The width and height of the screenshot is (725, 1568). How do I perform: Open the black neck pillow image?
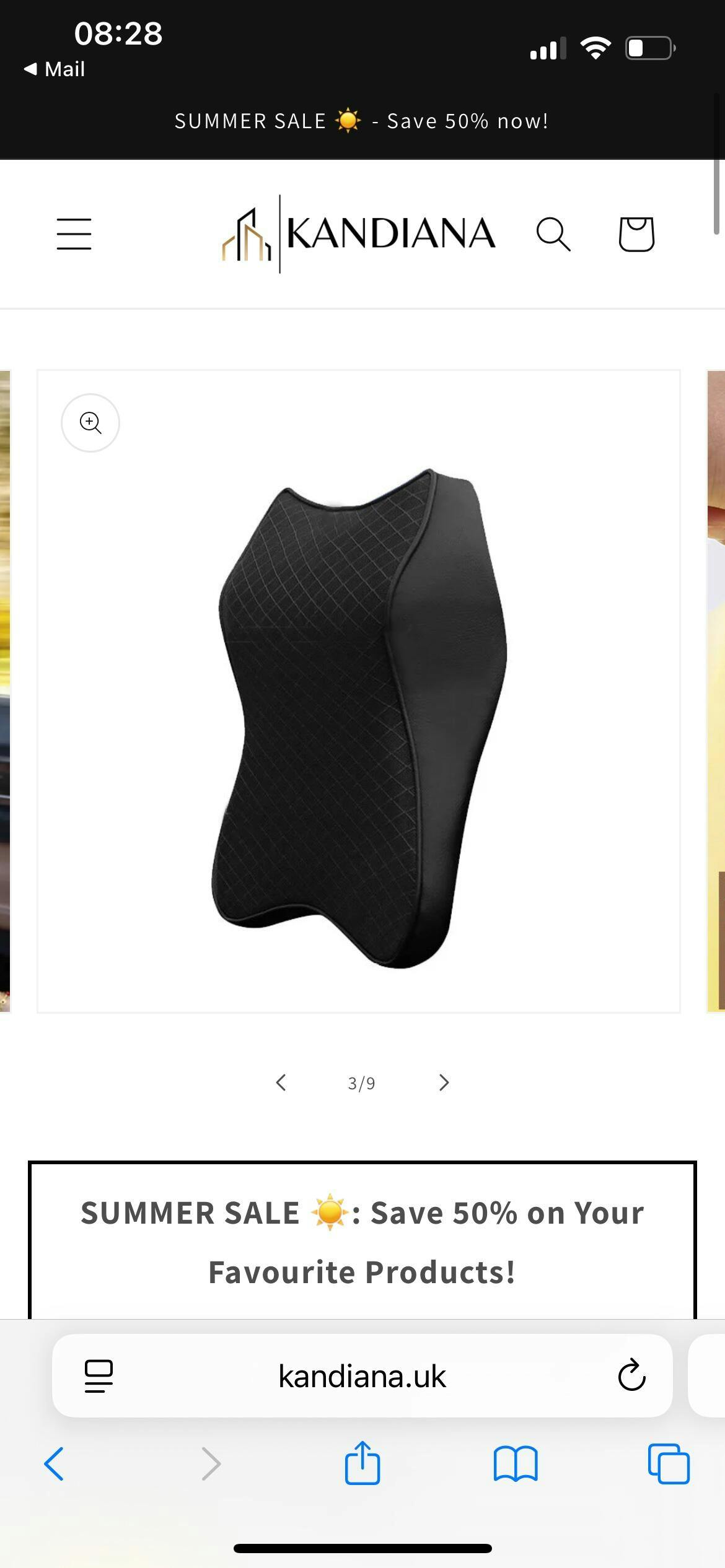[359, 718]
